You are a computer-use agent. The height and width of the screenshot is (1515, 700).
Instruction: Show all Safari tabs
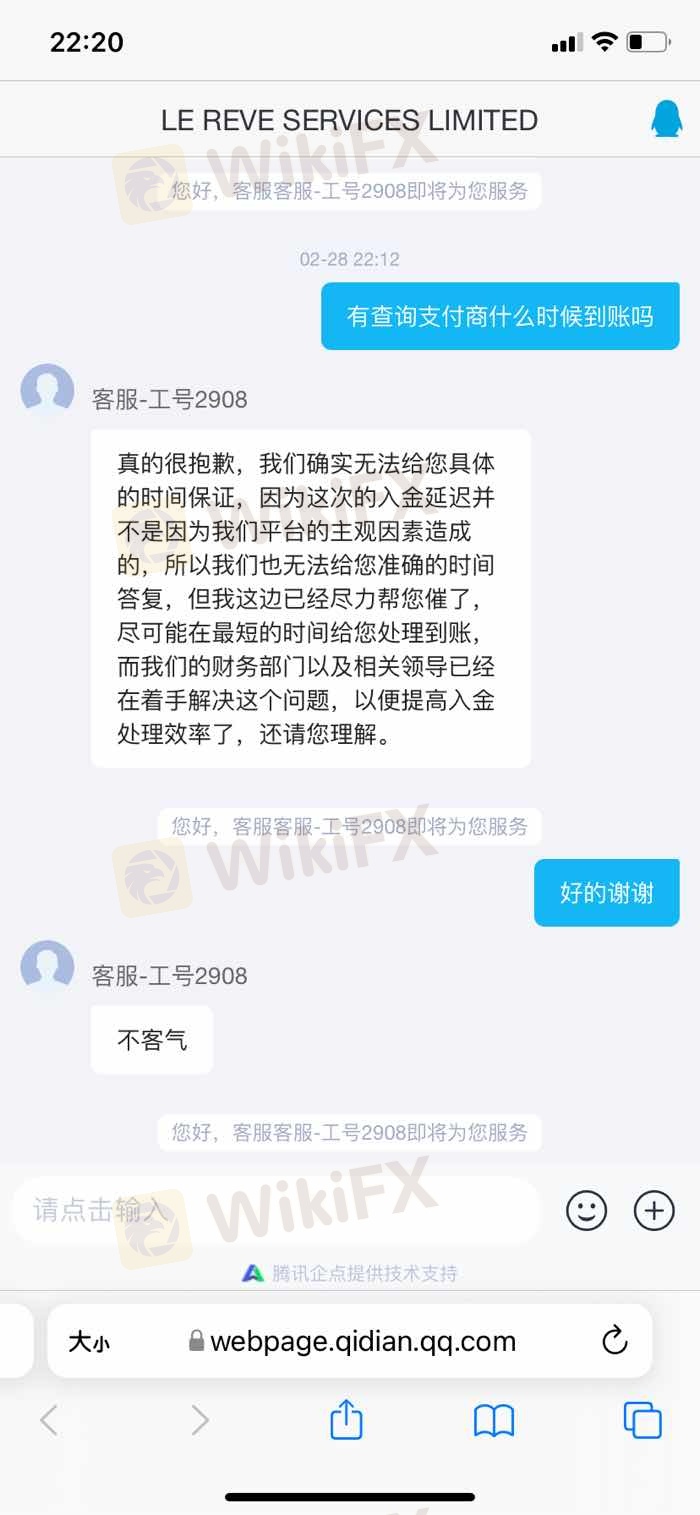point(642,1419)
